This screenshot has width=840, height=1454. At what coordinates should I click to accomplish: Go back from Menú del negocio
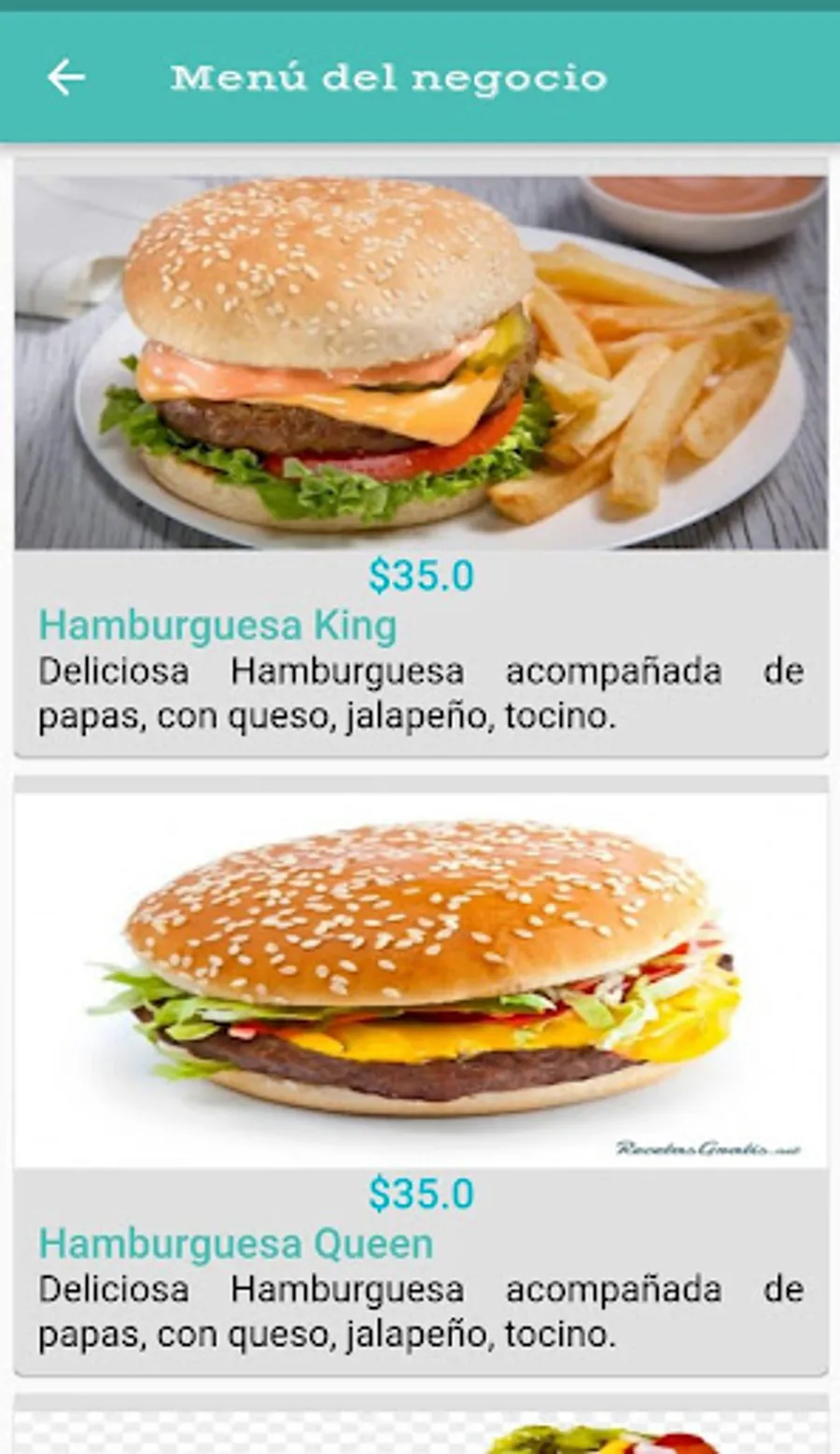point(66,78)
